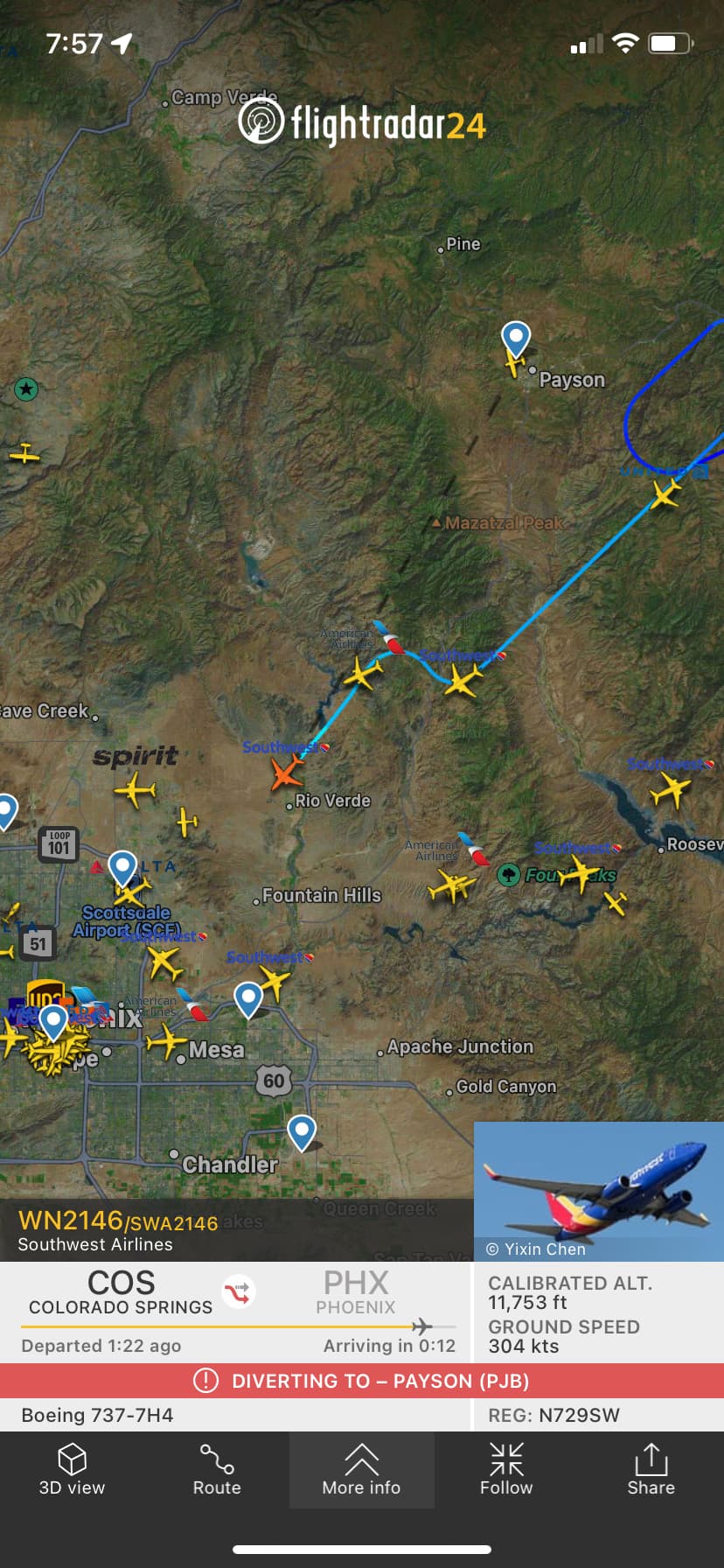Tap the Payson airport pin

click(515, 338)
